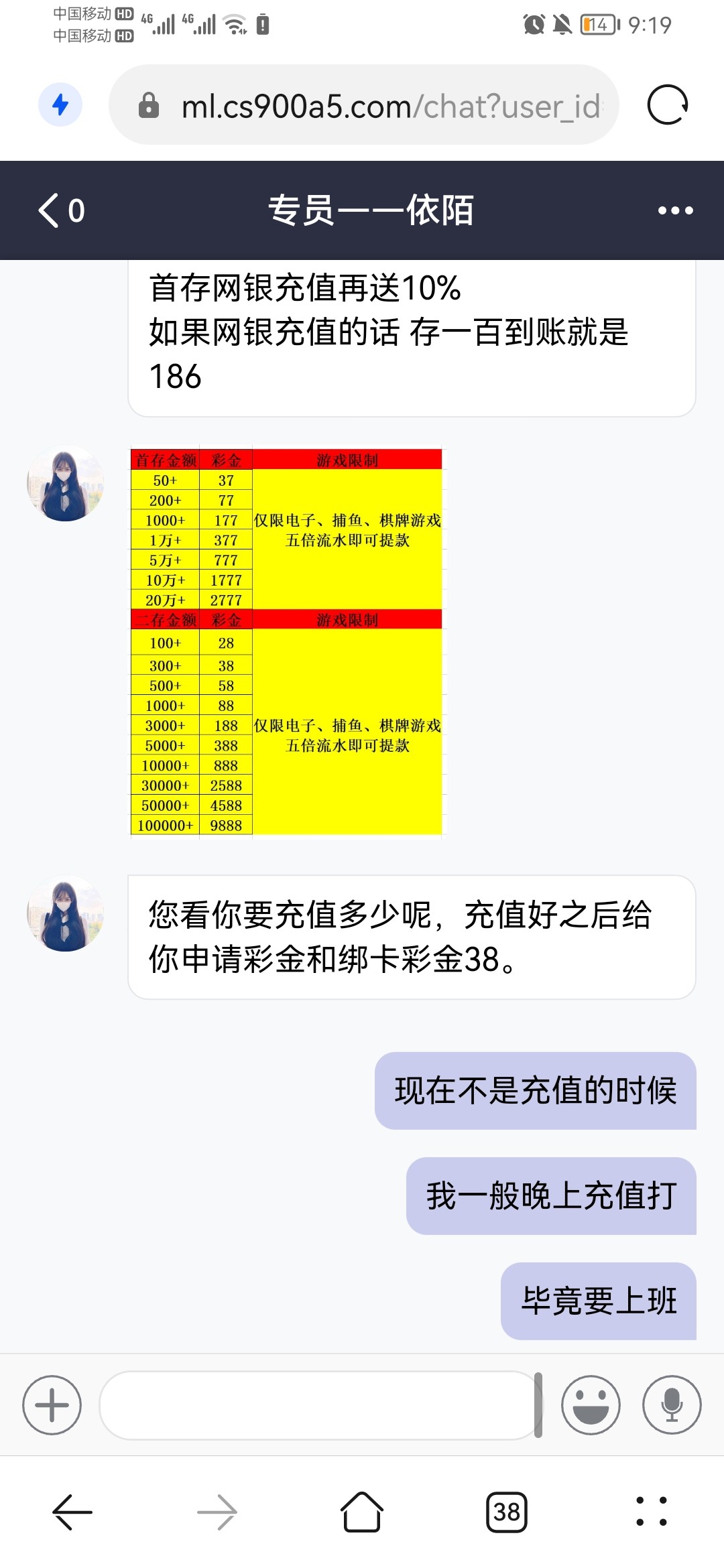Open the three-dot chat options menu
The width and height of the screenshot is (724, 1568).
[674, 210]
